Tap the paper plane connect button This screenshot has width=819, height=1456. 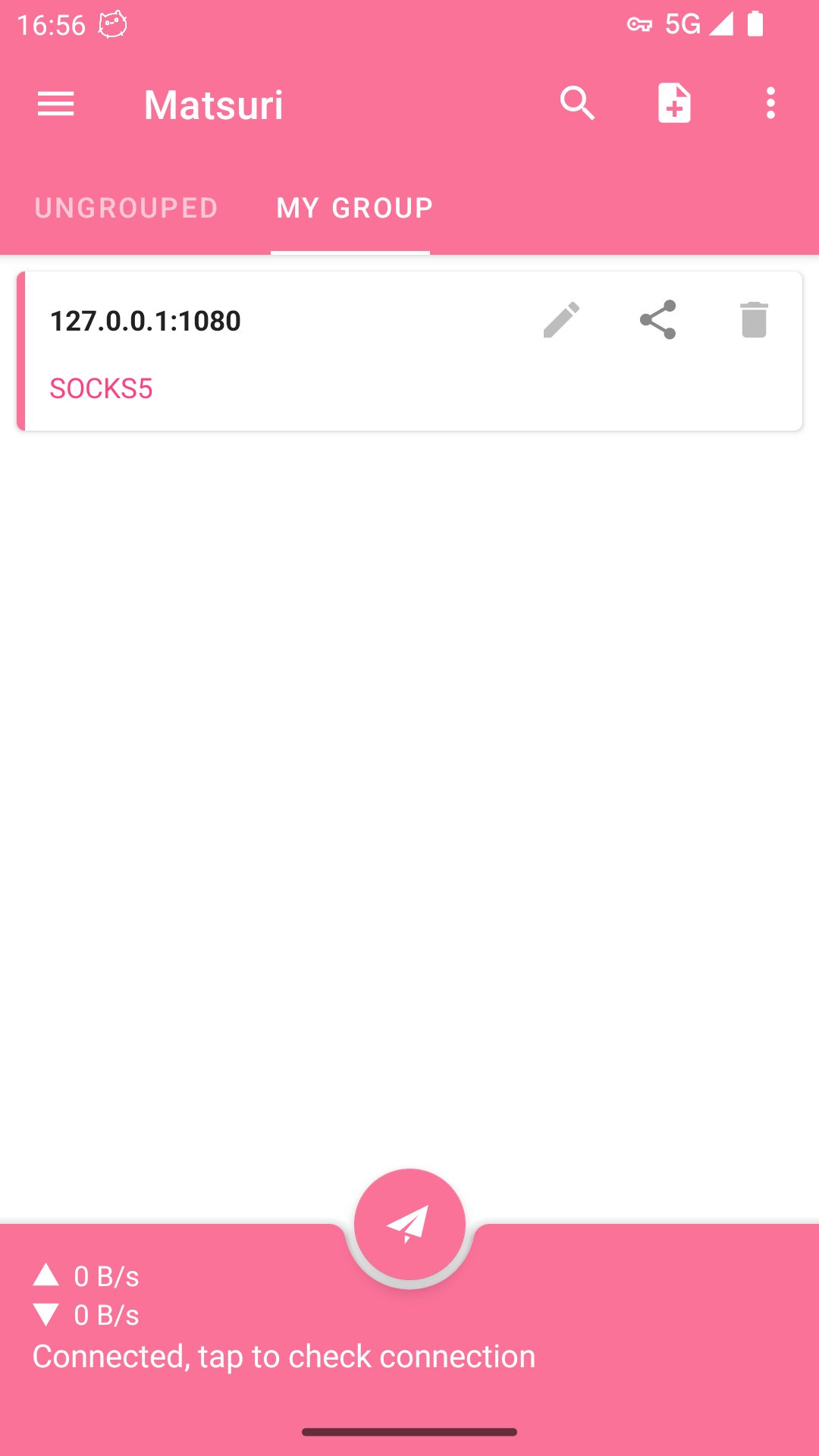tap(409, 1224)
